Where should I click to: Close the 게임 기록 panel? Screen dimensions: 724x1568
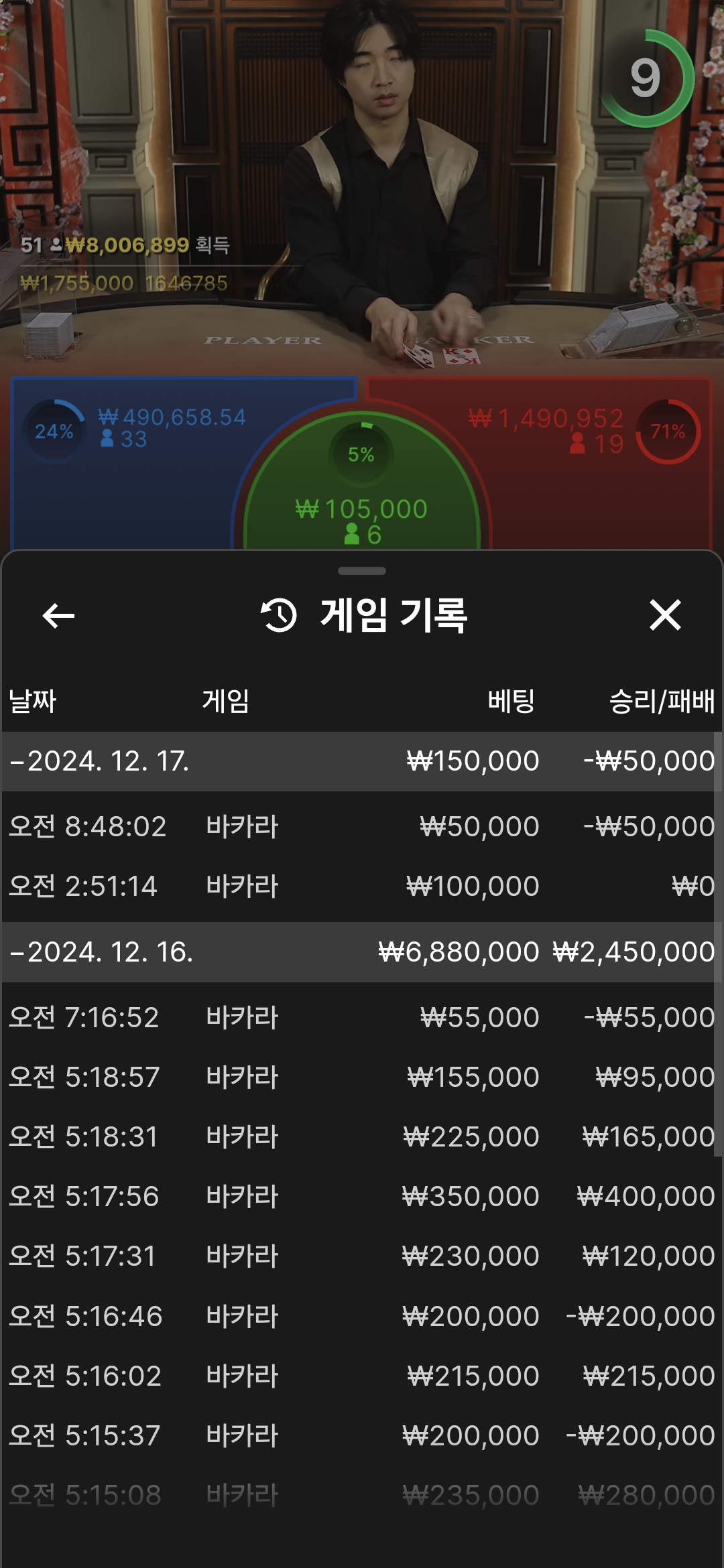pyautogui.click(x=665, y=615)
